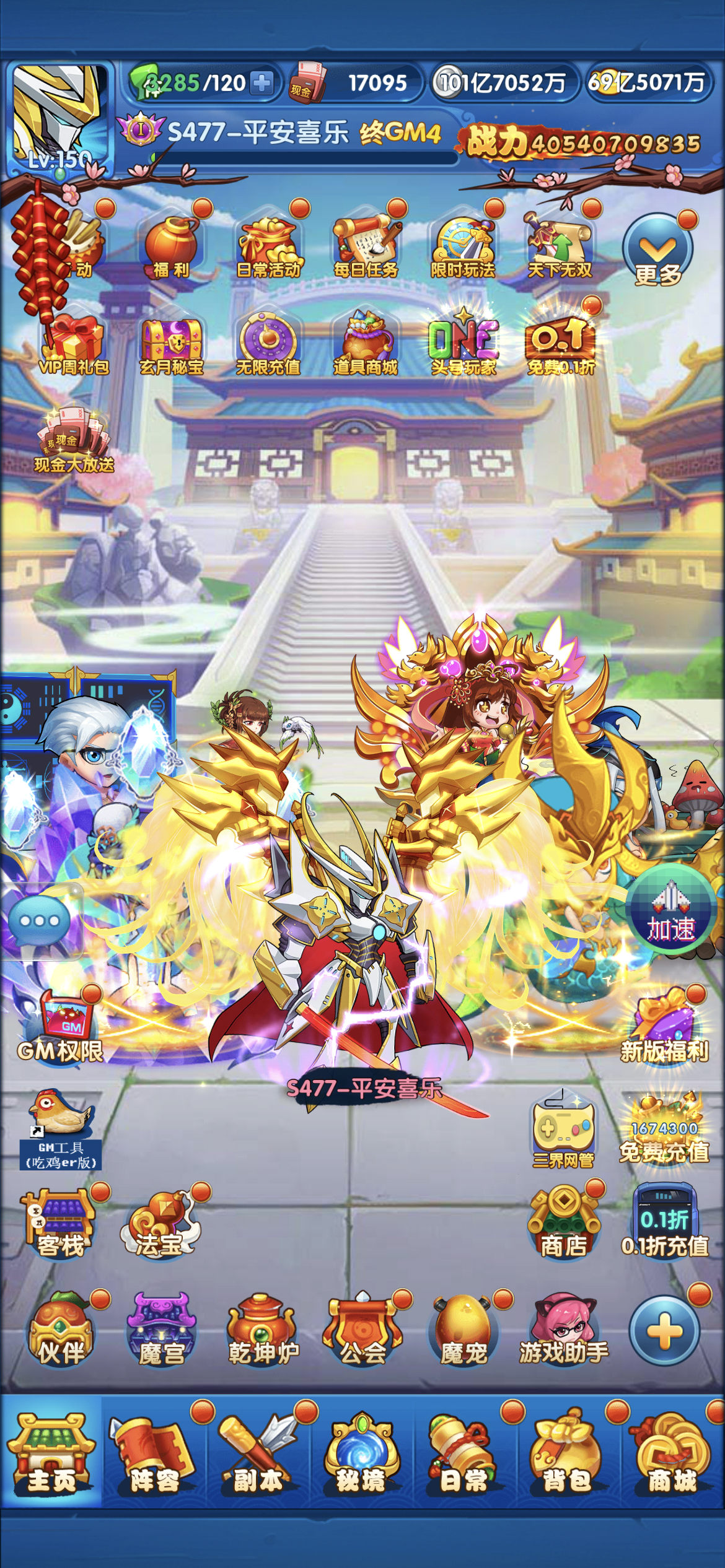Open the player avatar profile
Screen dimensions: 725x1568
point(60,119)
